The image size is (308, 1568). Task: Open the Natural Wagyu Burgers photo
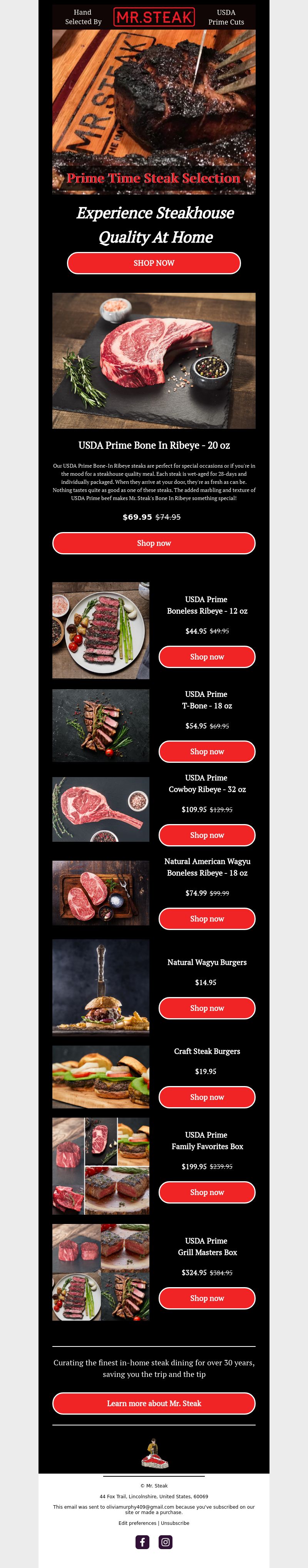[x=101, y=987]
